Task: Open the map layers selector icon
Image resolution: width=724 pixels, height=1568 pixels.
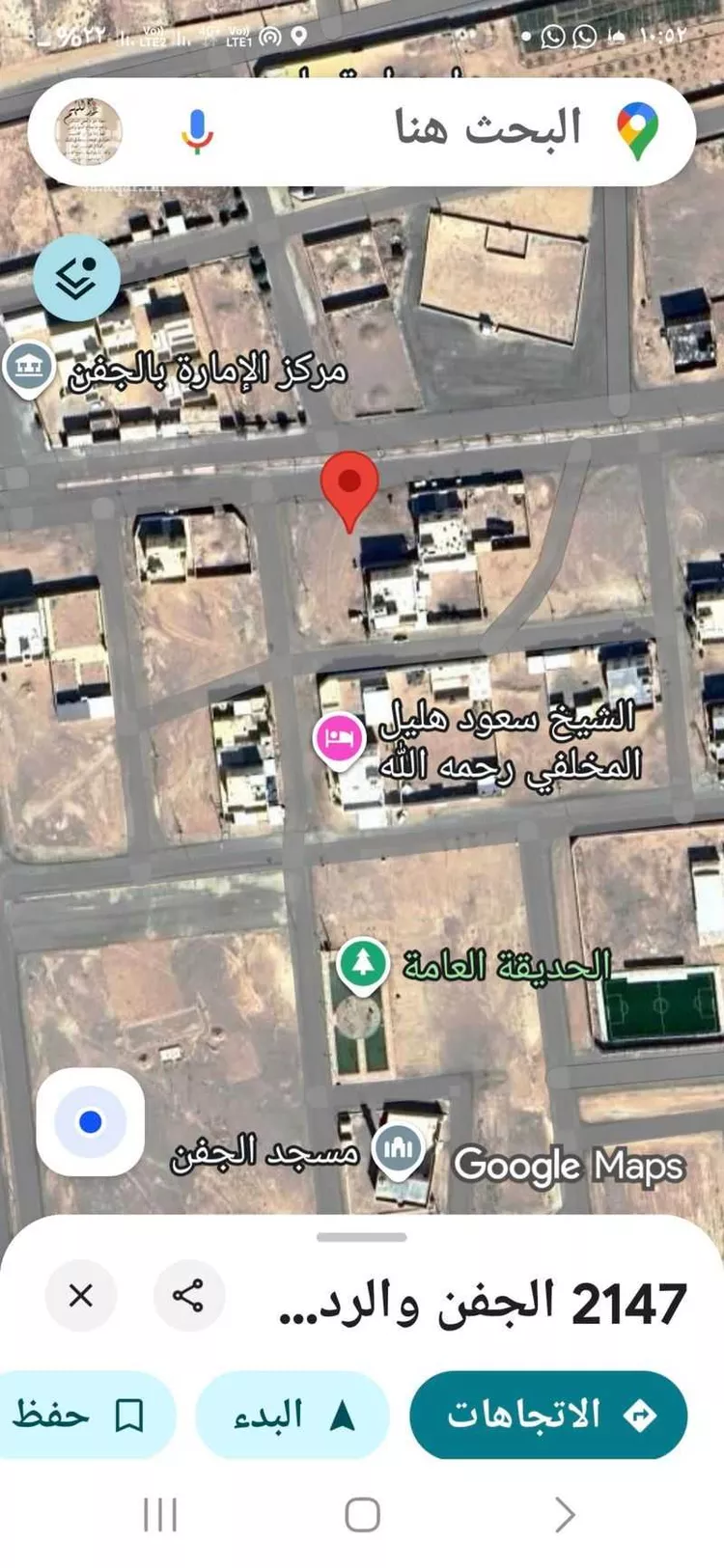Action: click(x=77, y=277)
